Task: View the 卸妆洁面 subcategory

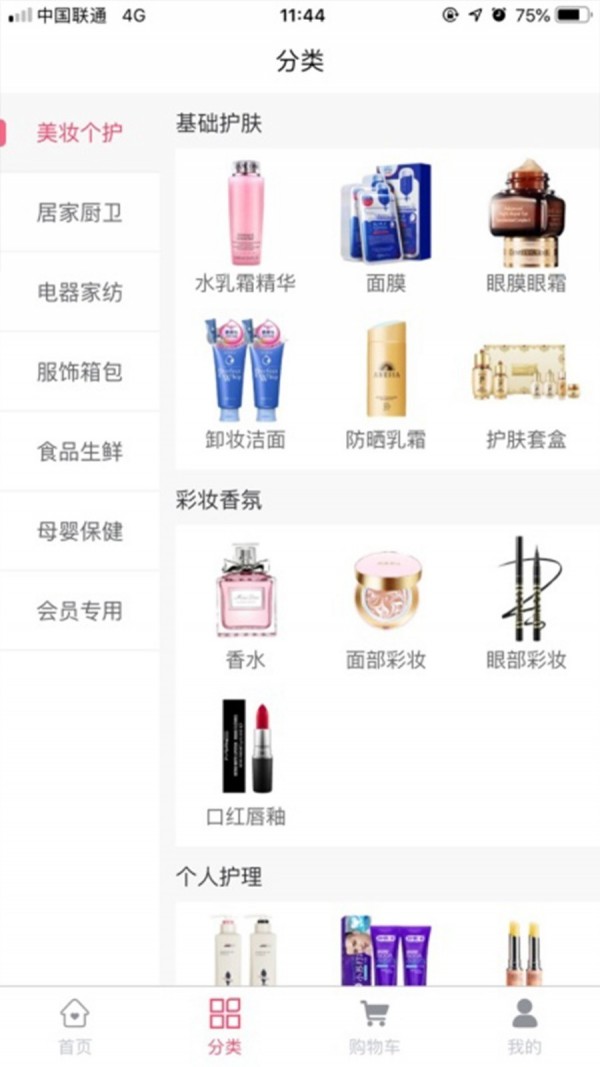Action: (245, 383)
